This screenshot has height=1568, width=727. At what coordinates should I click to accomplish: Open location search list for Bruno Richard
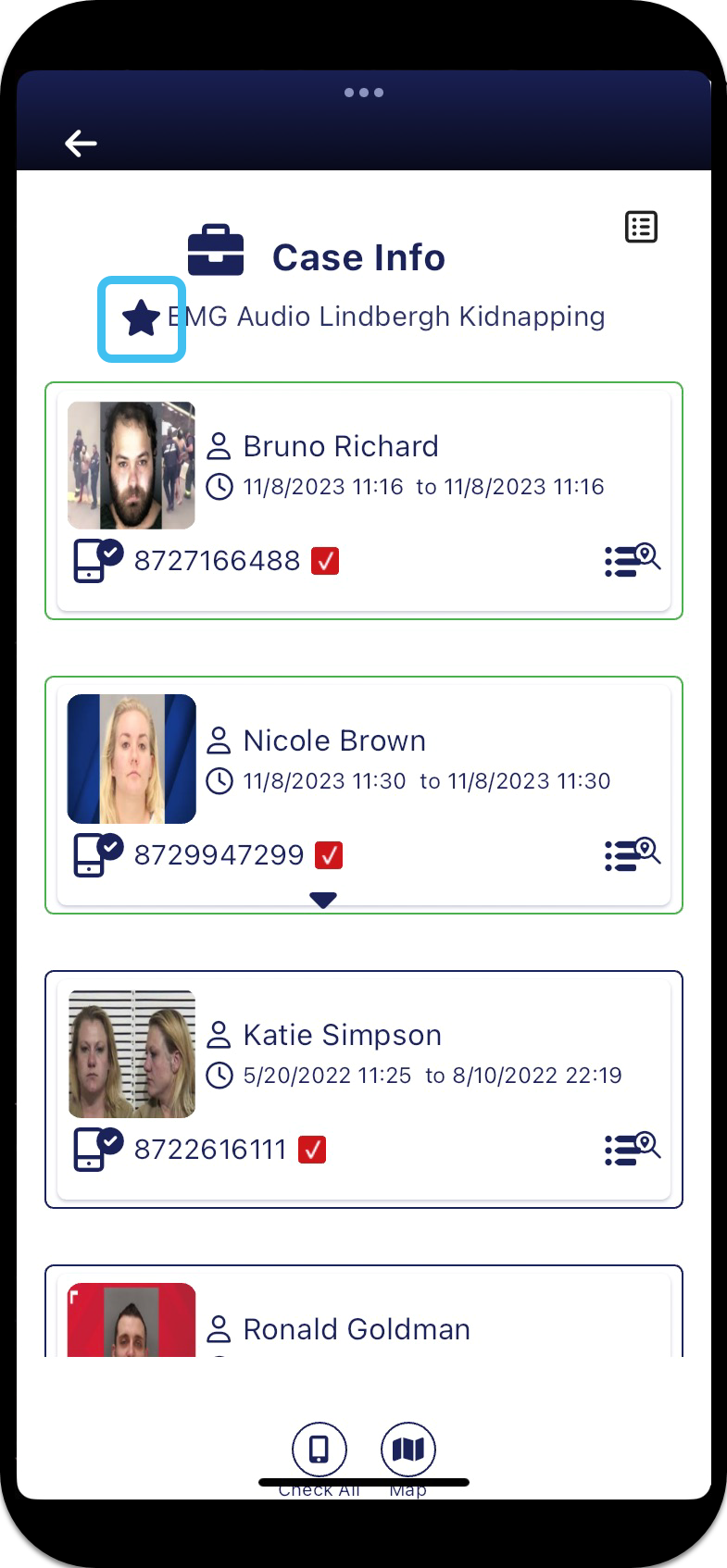[632, 560]
